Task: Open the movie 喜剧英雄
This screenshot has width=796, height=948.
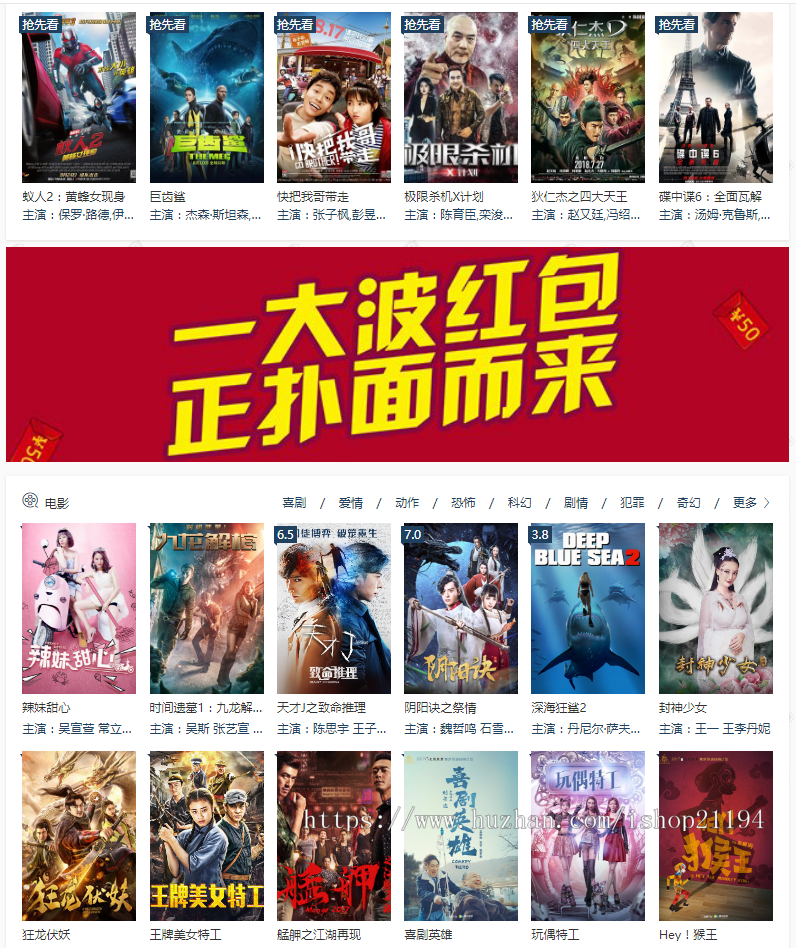Action: coord(460,836)
